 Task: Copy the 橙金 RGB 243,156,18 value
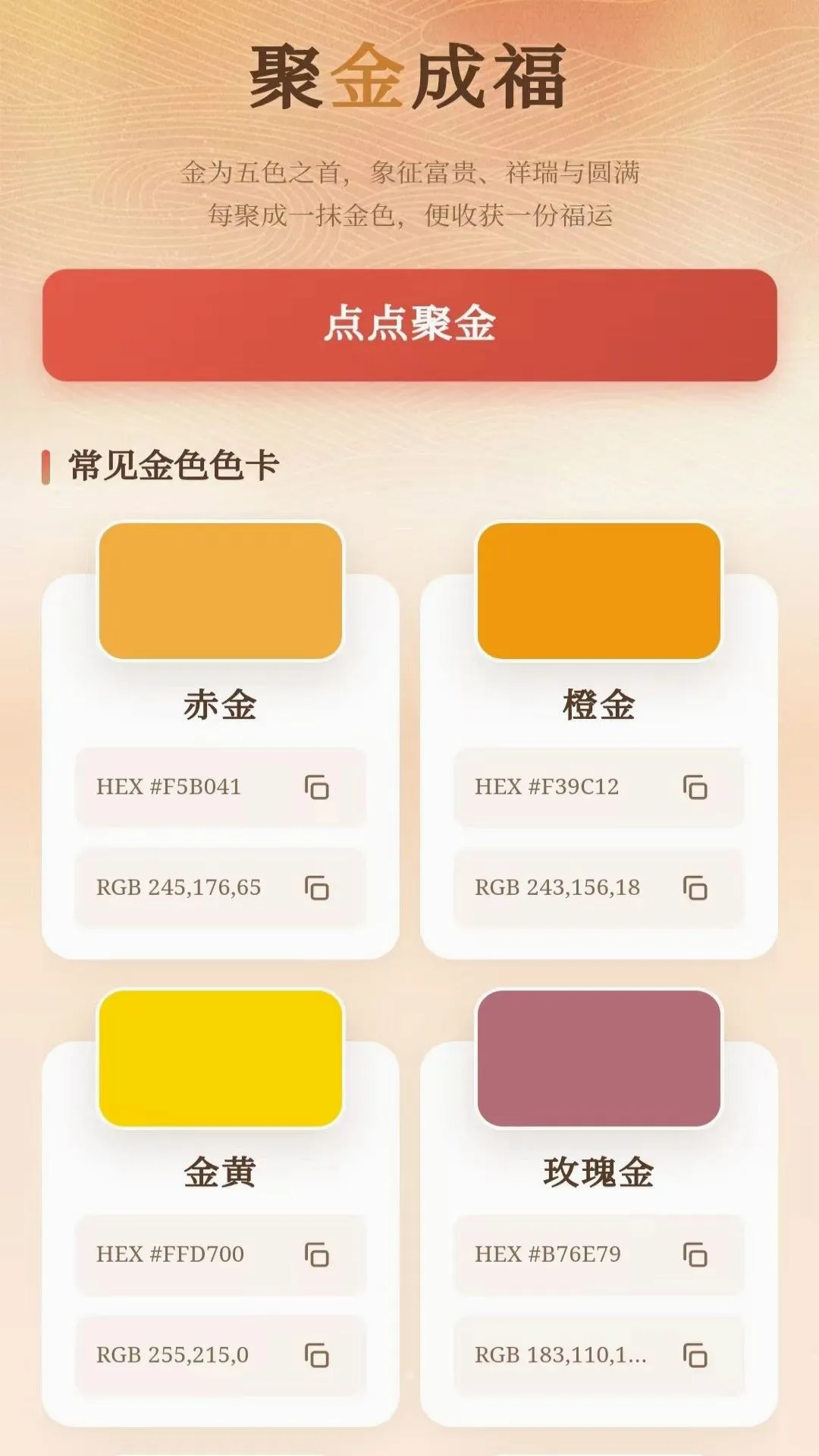[695, 887]
